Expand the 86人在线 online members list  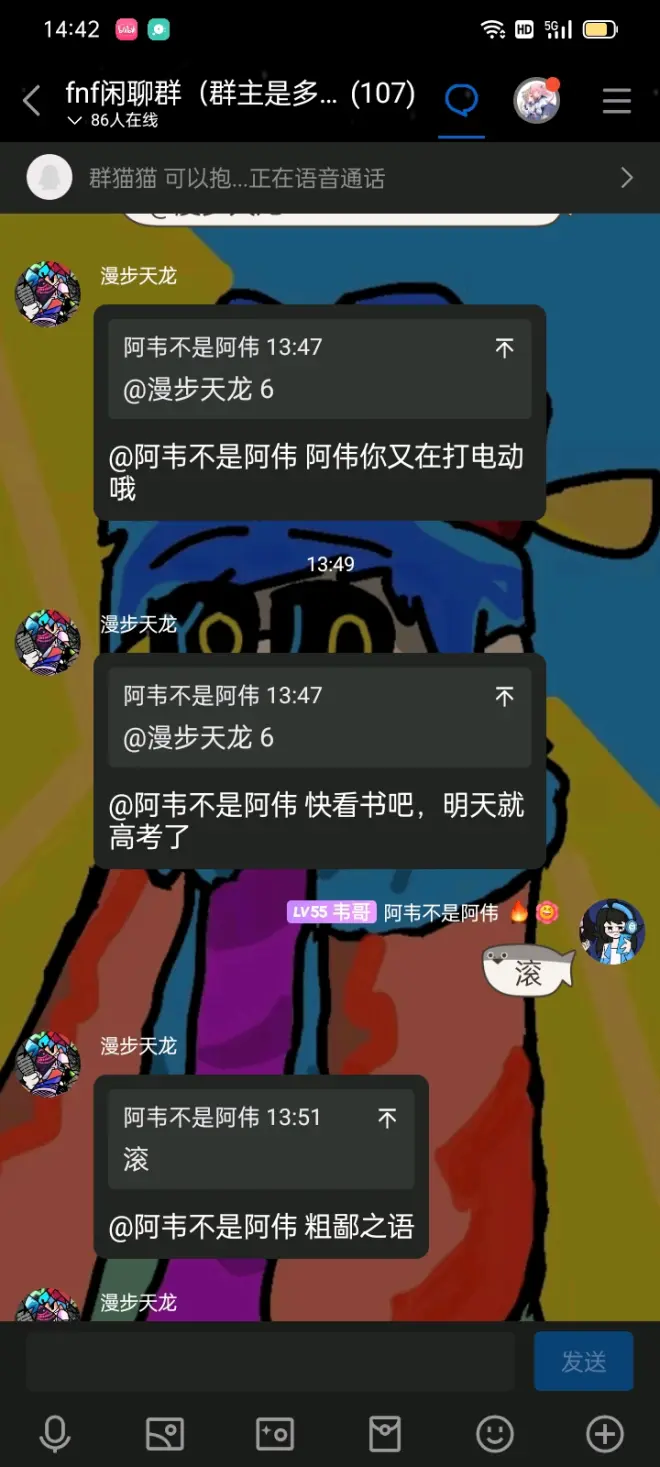112,121
